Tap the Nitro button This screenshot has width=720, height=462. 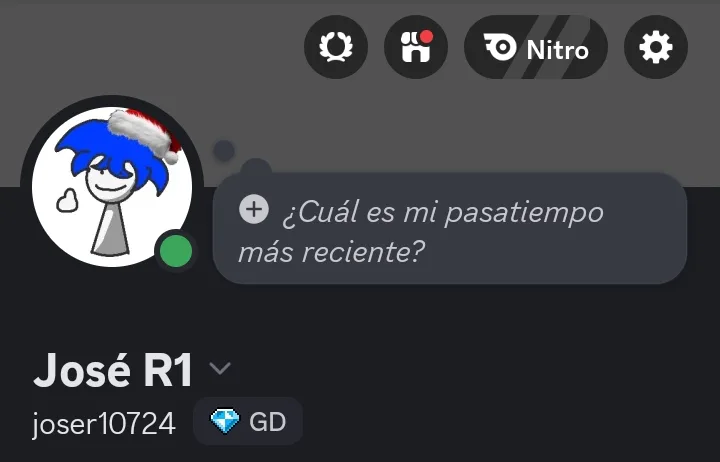click(x=536, y=47)
